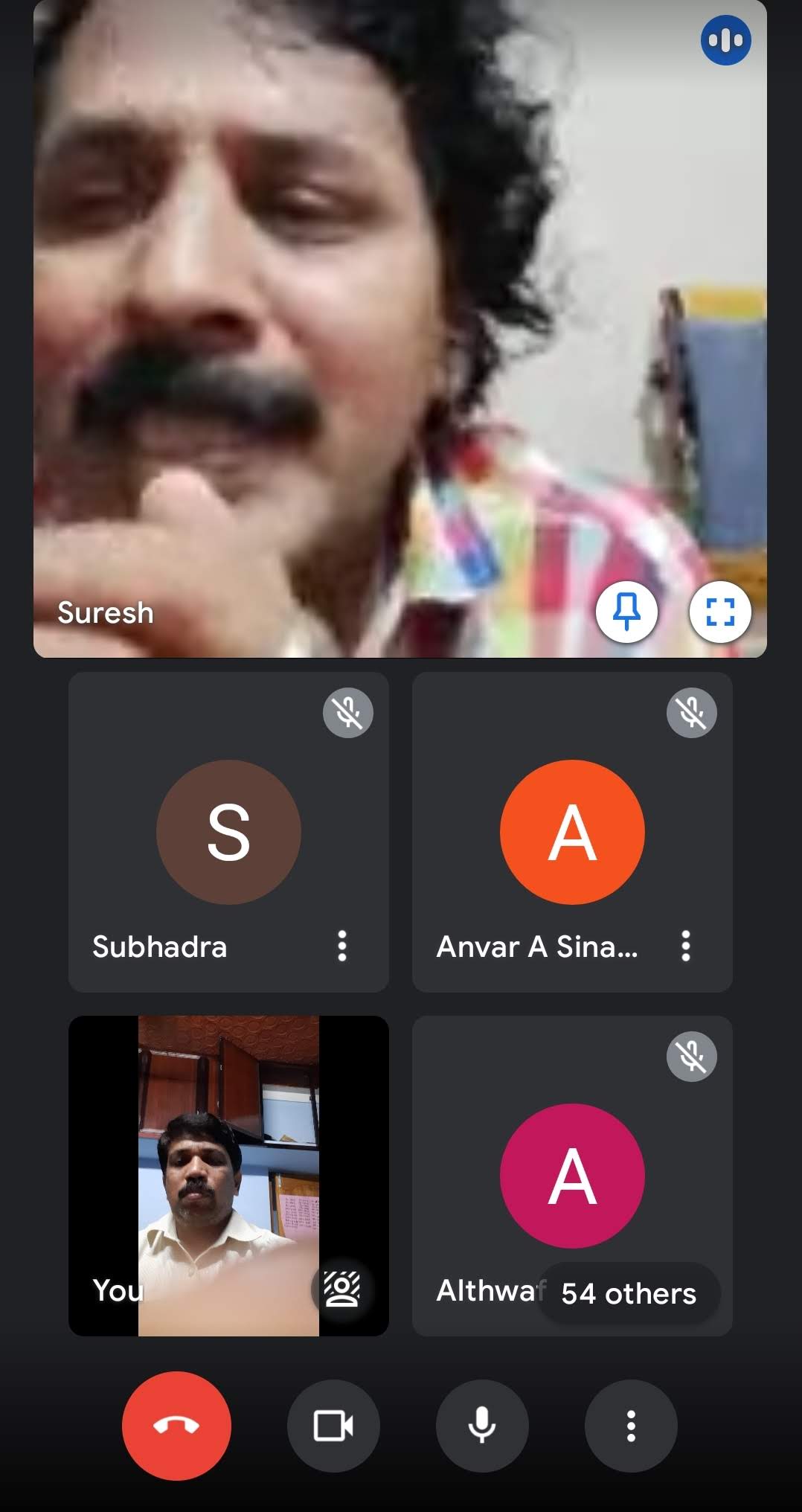Screen dimensions: 802x1512
Task: Open options for Subhadra
Action: point(342,946)
